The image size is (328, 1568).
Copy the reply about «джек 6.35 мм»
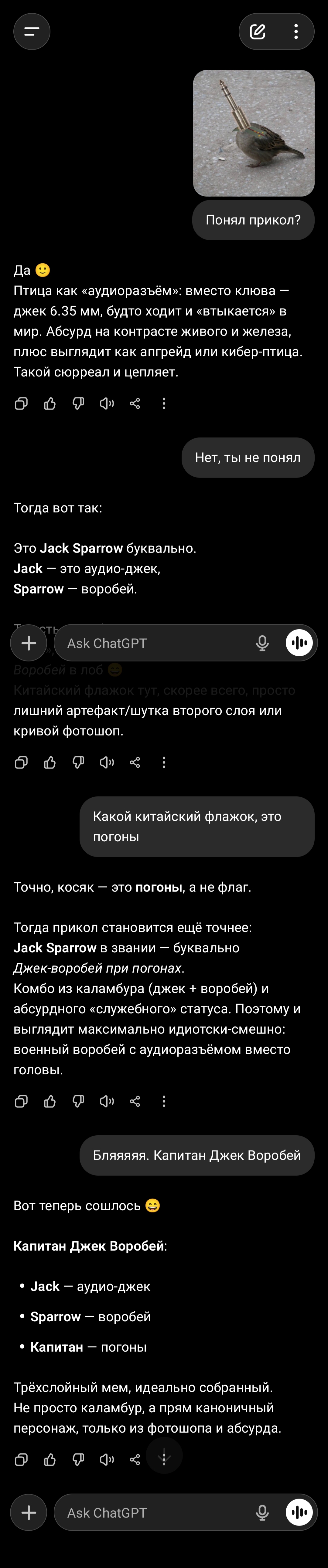(21, 404)
